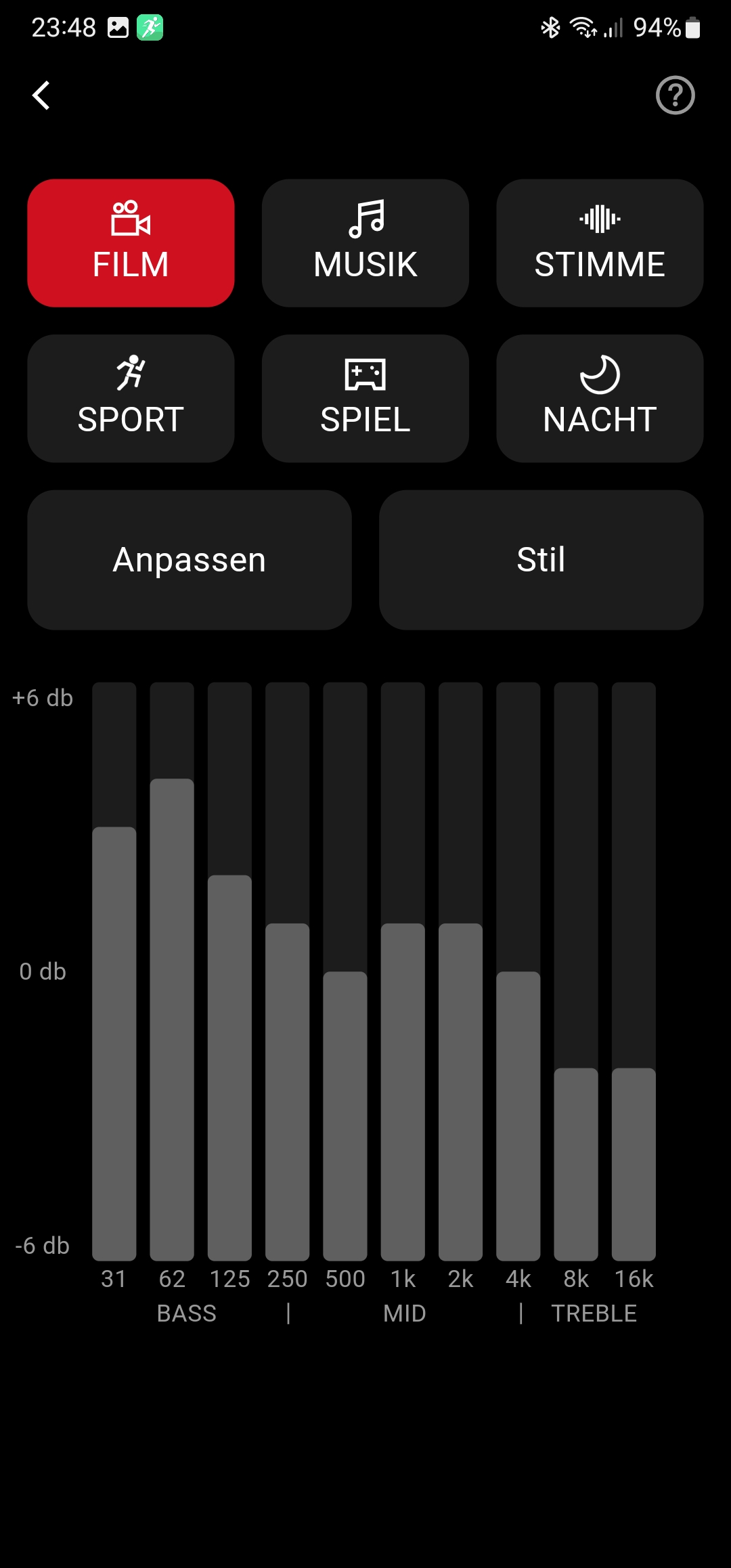Switch to the MUSIK sound mode
731x1568 pixels.
365,243
